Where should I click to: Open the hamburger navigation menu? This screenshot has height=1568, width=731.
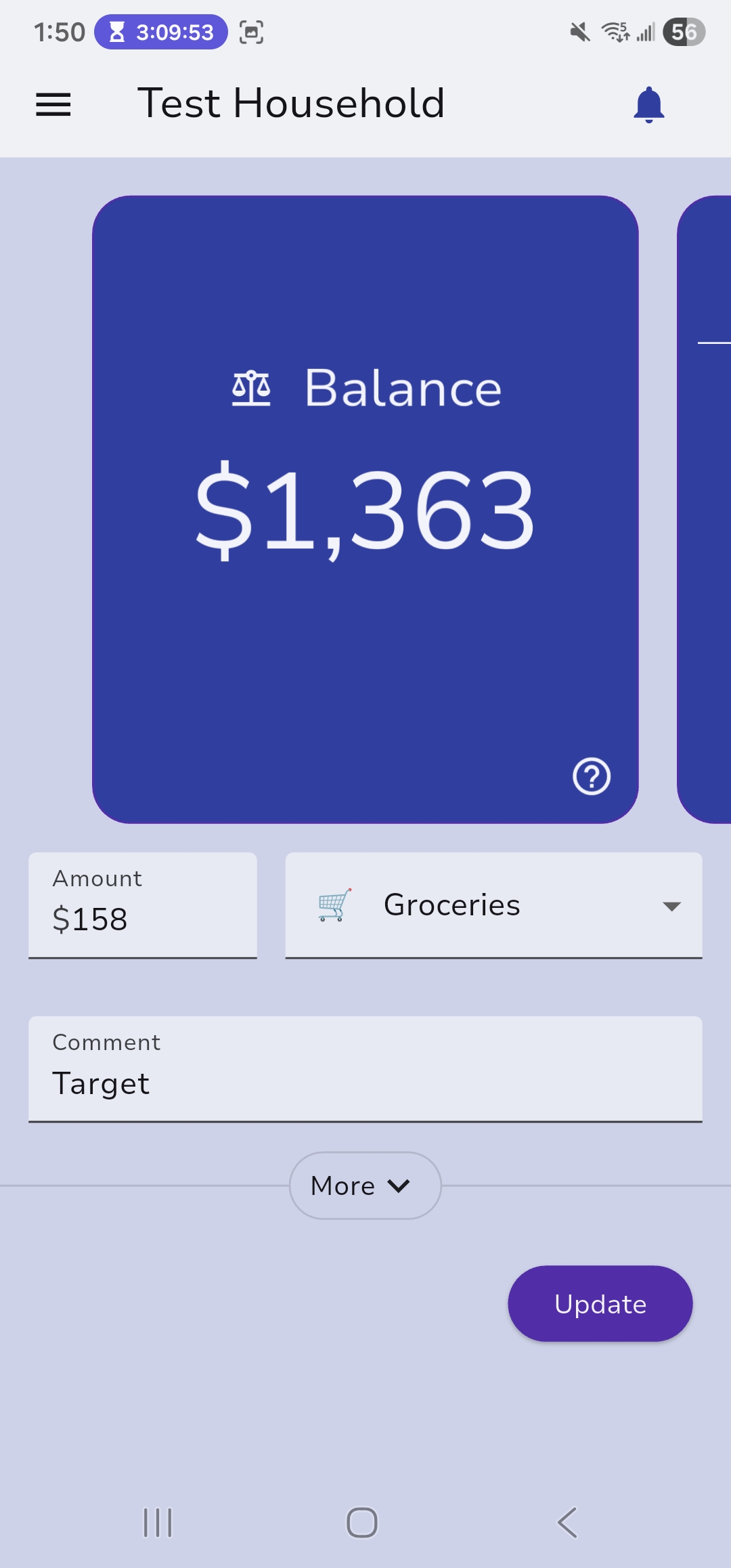pyautogui.click(x=53, y=104)
